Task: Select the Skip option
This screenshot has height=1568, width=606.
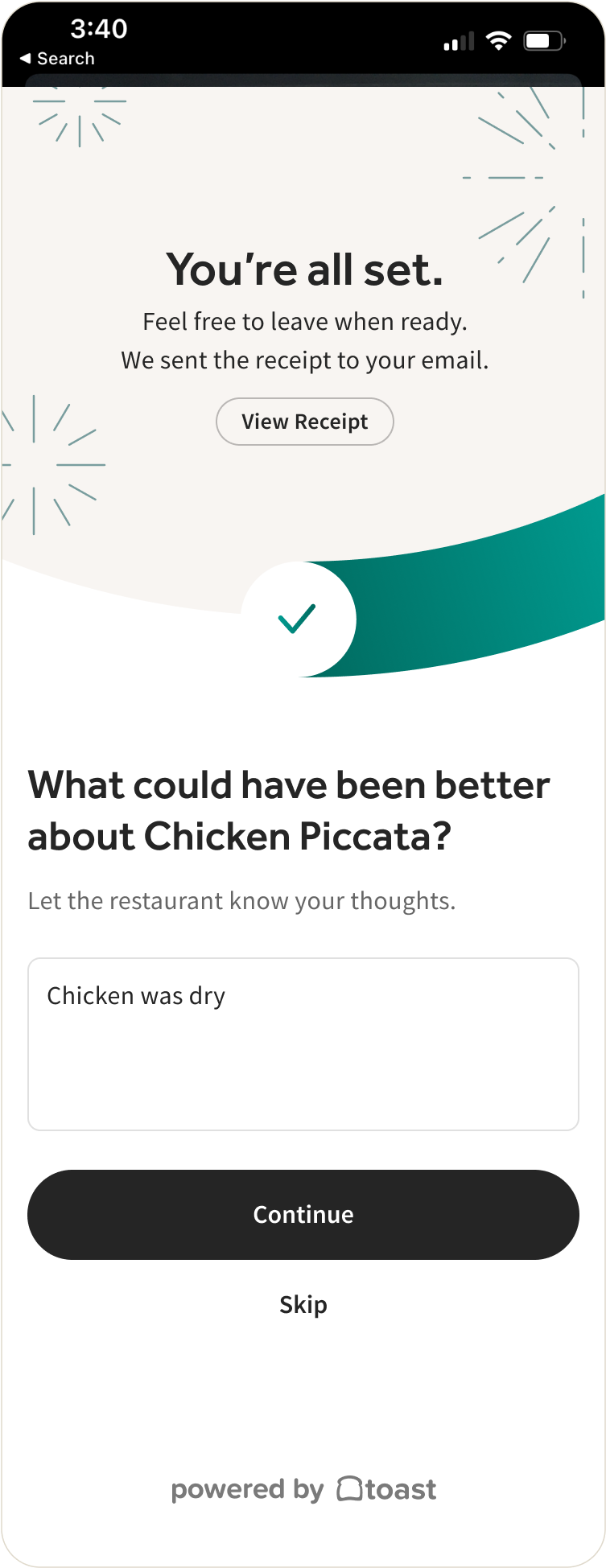Action: pos(303,1304)
